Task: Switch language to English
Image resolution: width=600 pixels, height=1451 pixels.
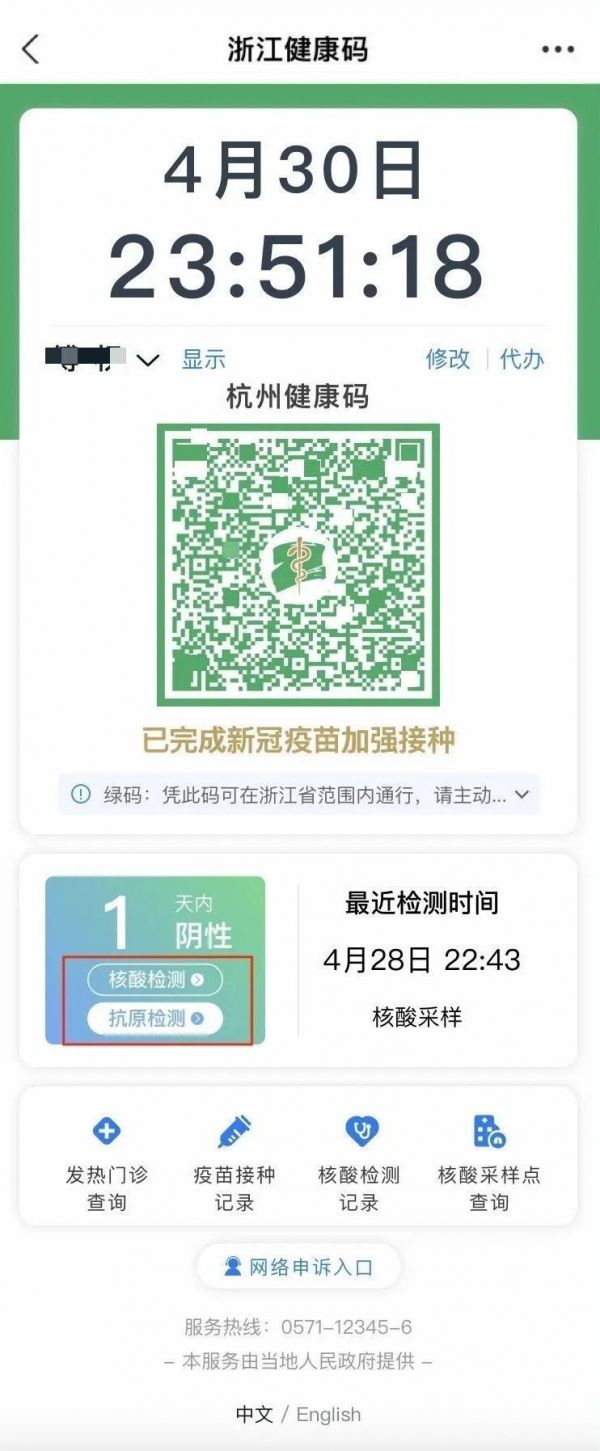Action: coord(329,1414)
